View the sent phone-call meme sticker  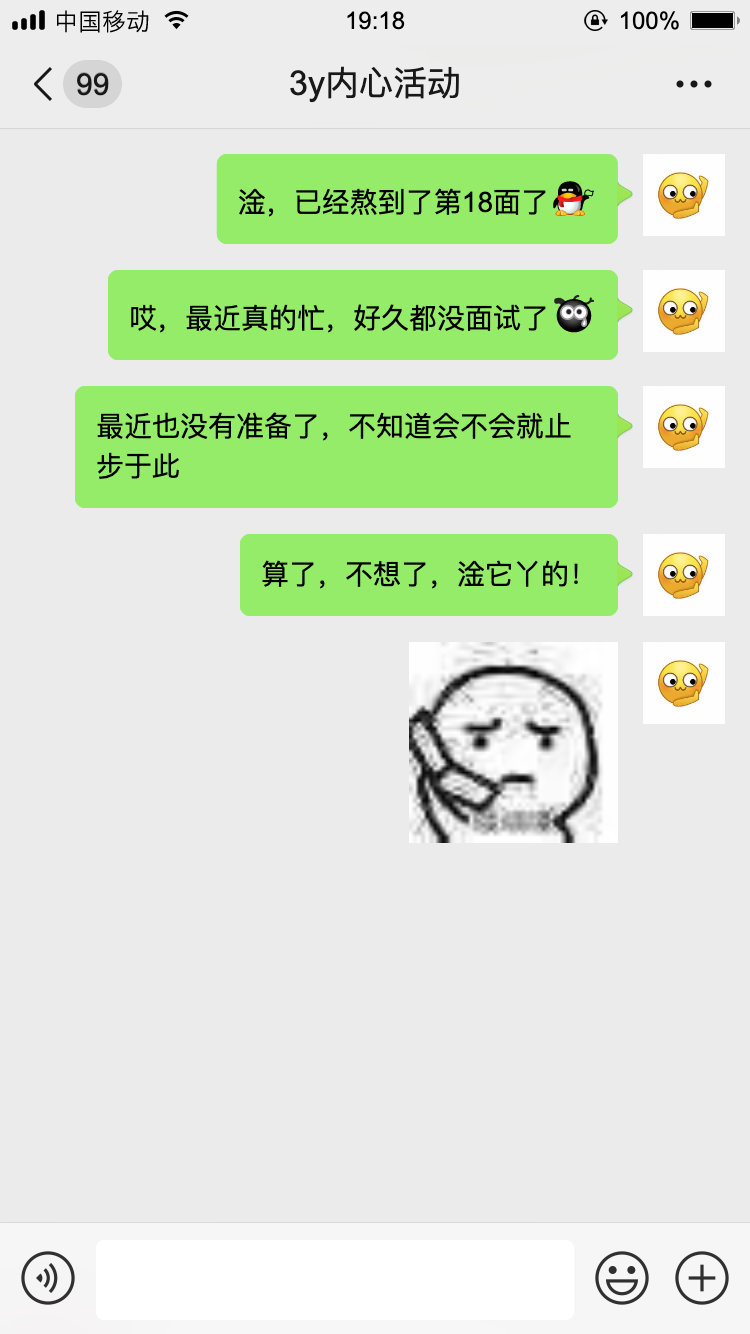click(513, 742)
